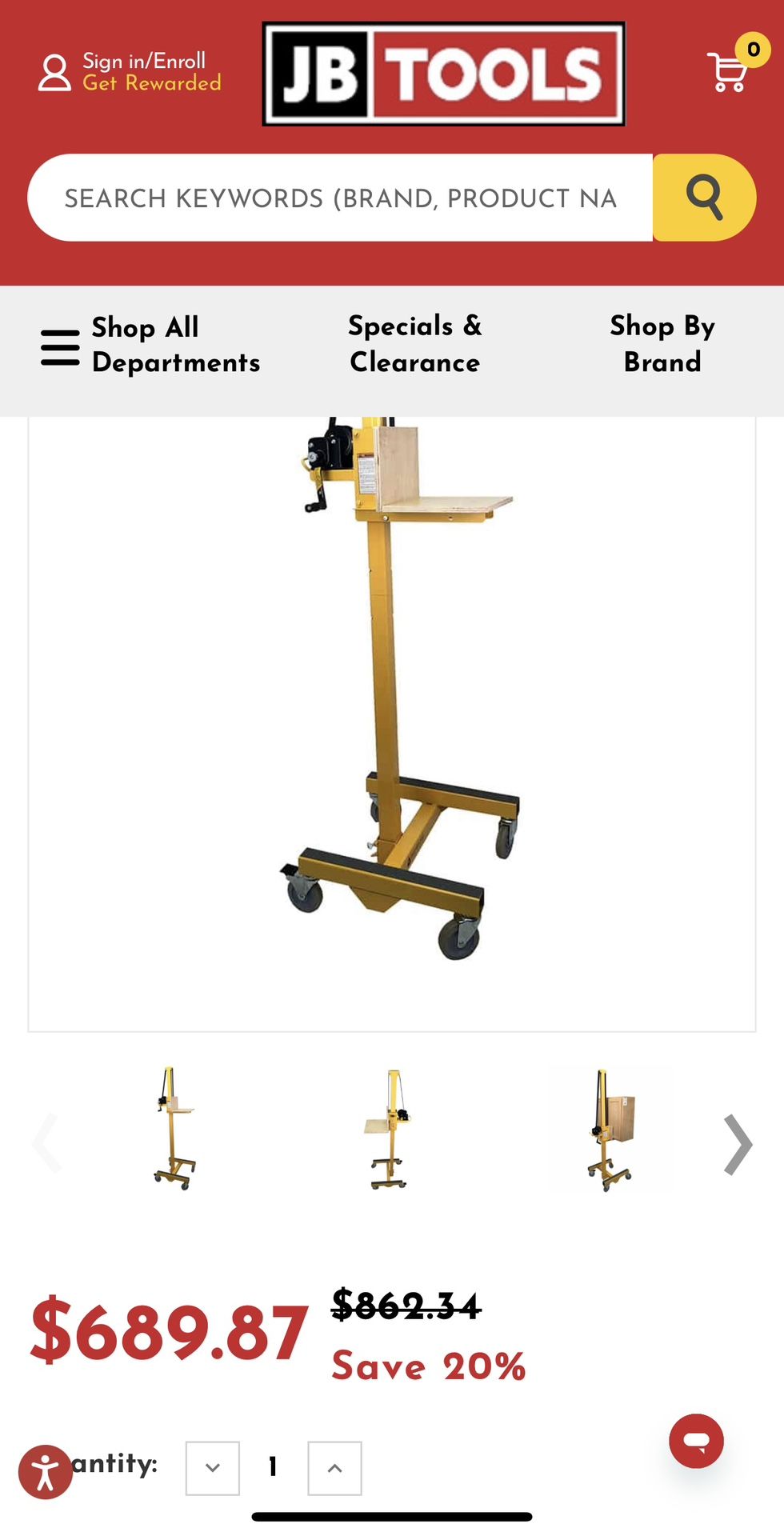784x1536 pixels.
Task: Go to JB Tools homepage logo
Action: pyautogui.click(x=443, y=74)
